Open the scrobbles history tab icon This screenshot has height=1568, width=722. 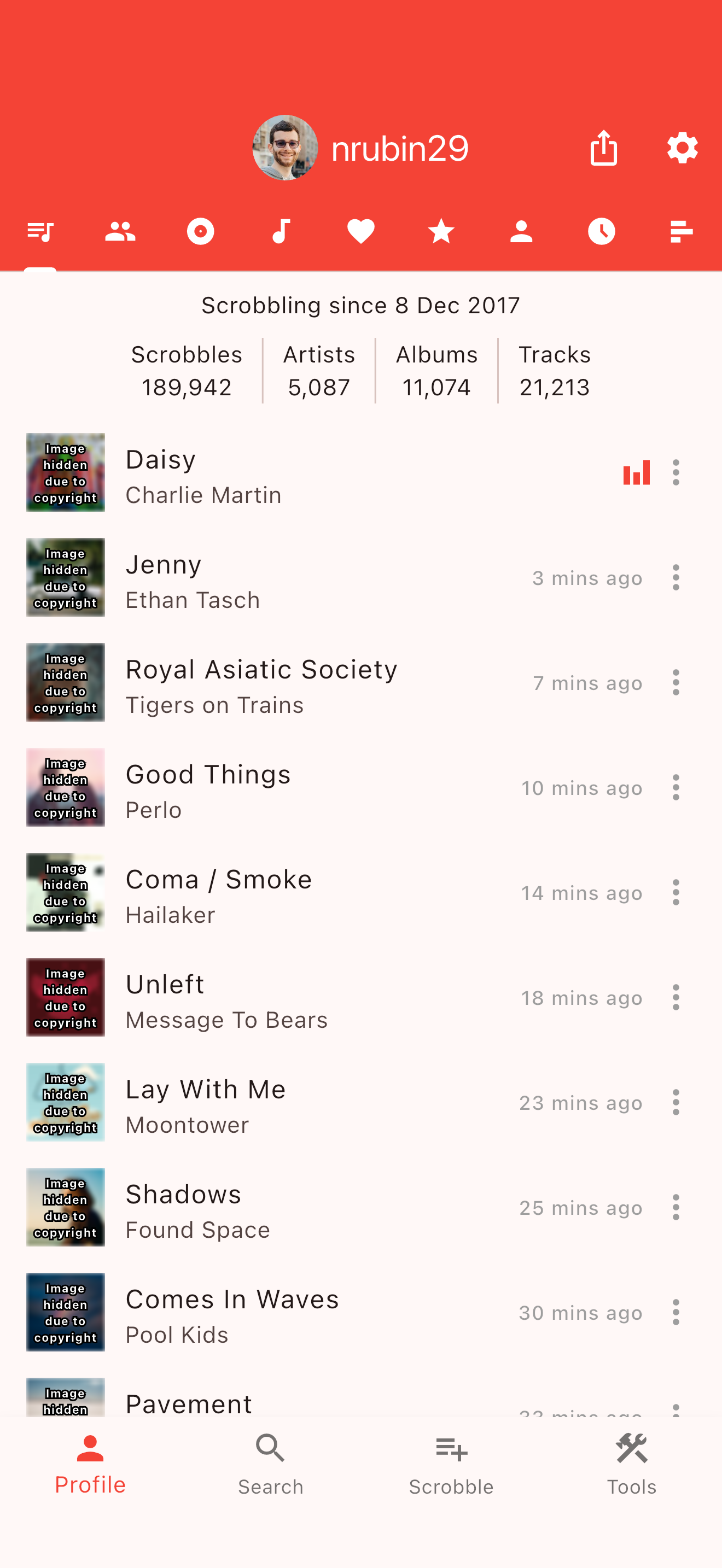pyautogui.click(x=39, y=231)
